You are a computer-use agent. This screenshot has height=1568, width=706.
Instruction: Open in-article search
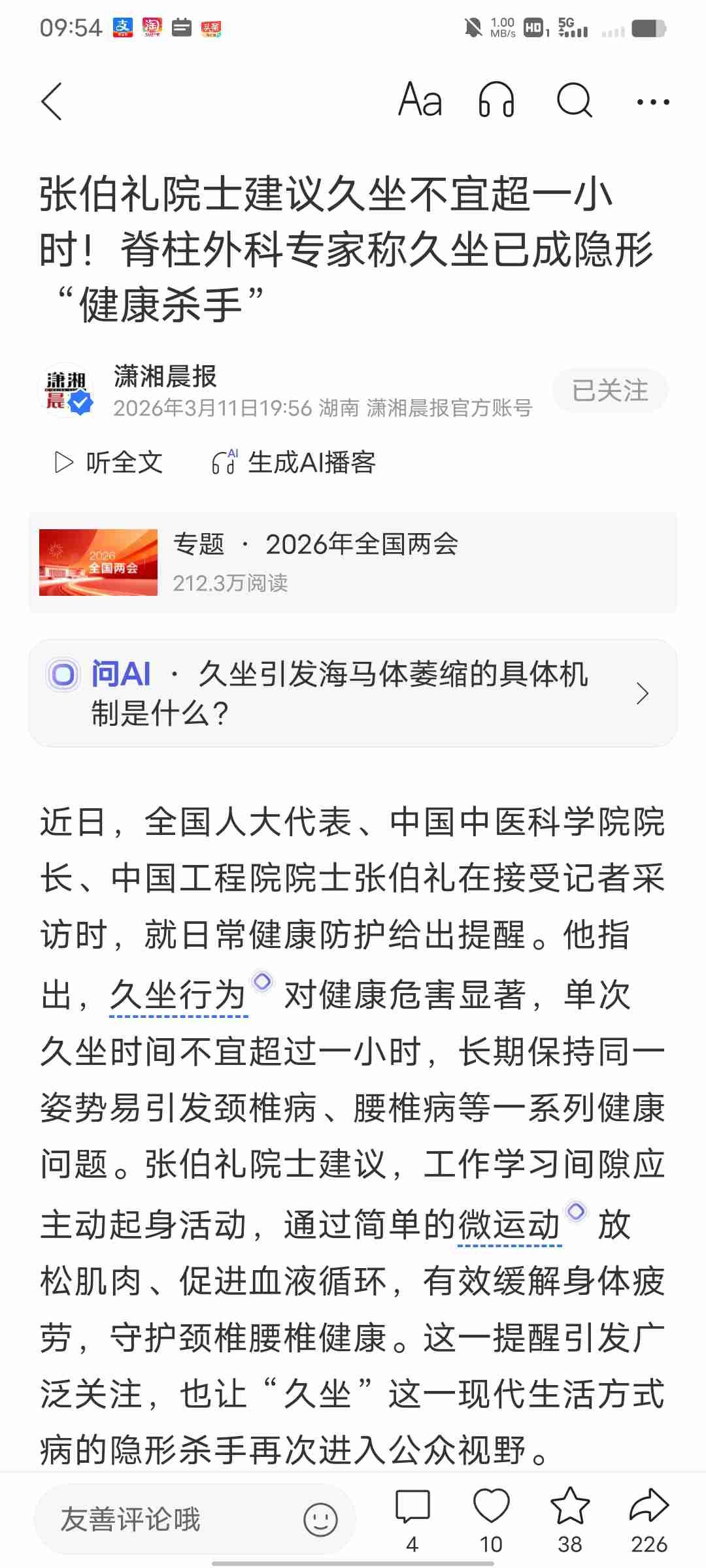pyautogui.click(x=574, y=101)
